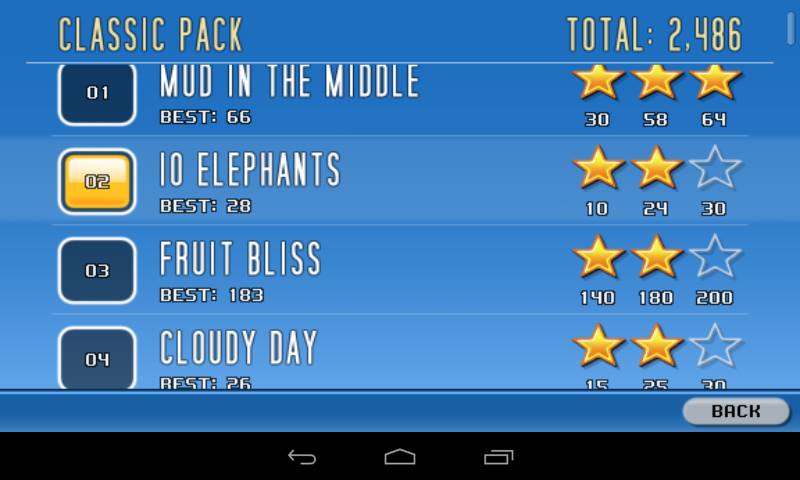This screenshot has height=480, width=800.
Task: Start level 03 Fruit Bliss
Action: point(97,270)
